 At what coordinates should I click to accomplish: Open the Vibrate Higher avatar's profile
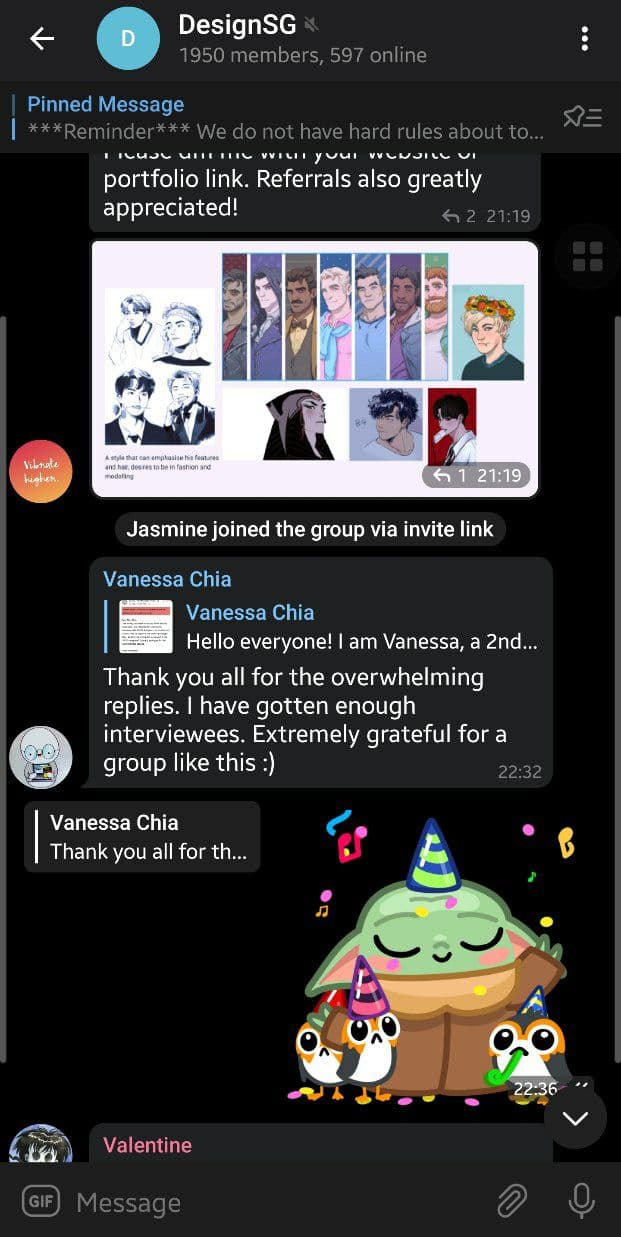pyautogui.click(x=40, y=471)
